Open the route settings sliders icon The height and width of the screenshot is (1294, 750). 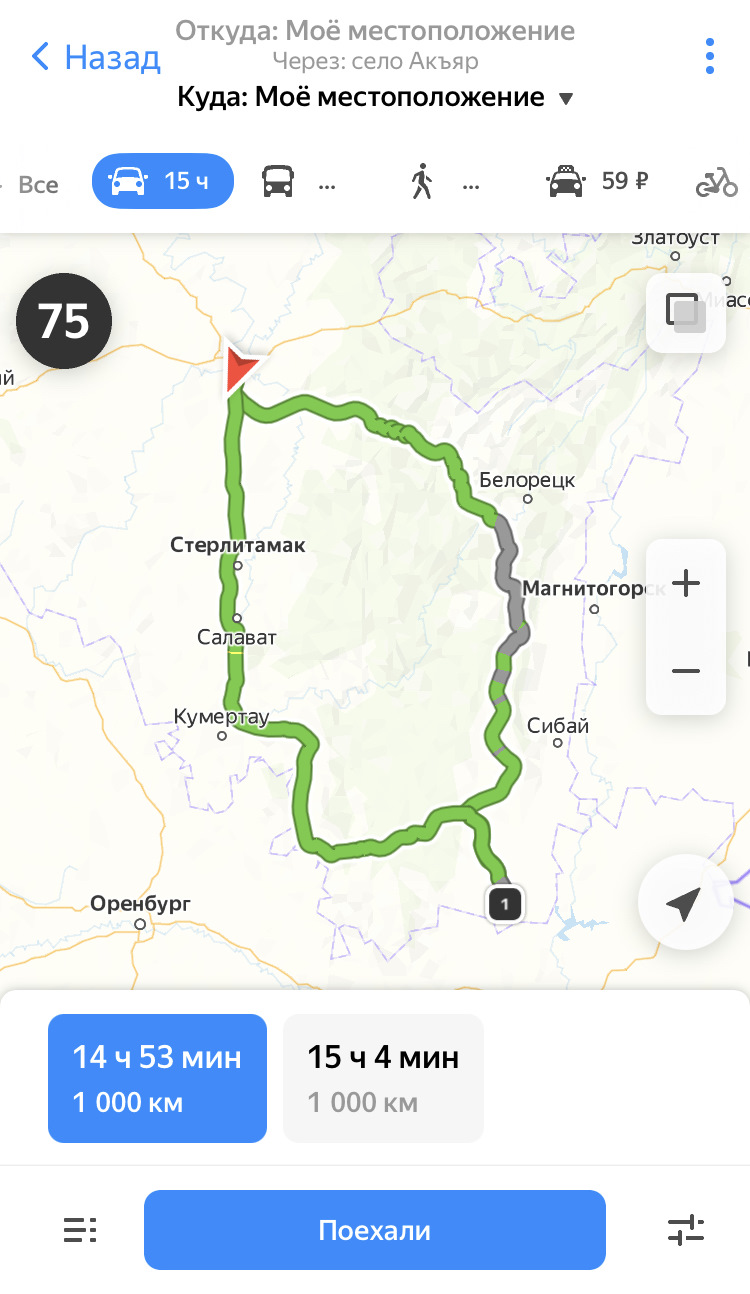(x=686, y=1229)
